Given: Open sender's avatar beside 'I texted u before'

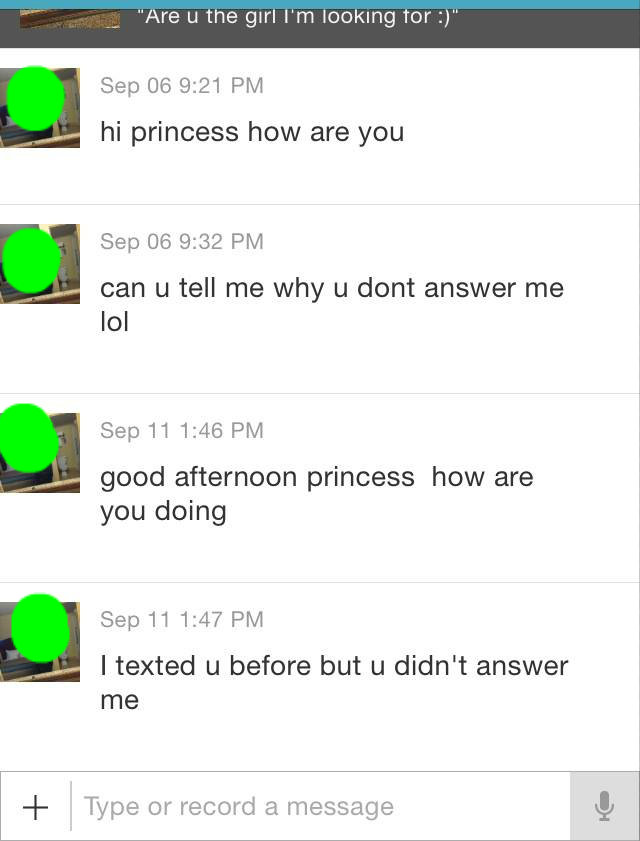Looking at the screenshot, I should click(x=40, y=641).
